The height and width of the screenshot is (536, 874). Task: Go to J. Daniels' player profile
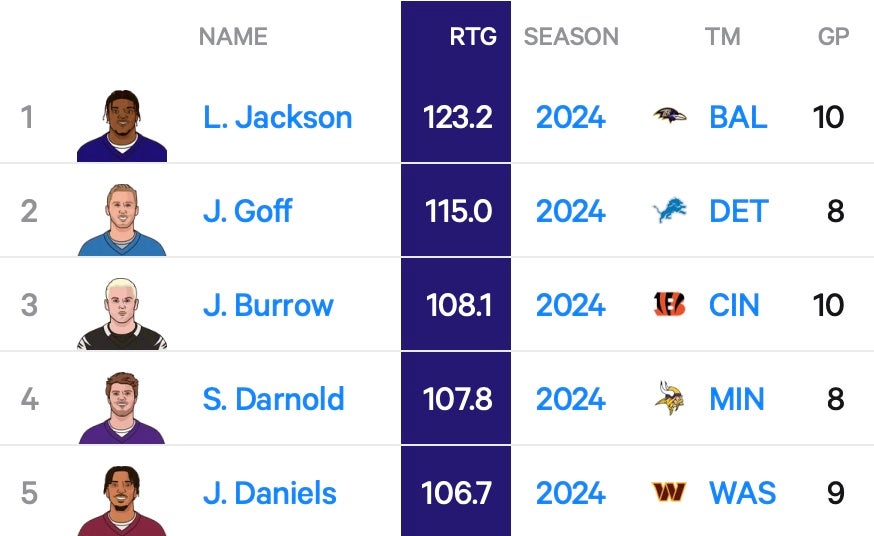click(x=269, y=494)
